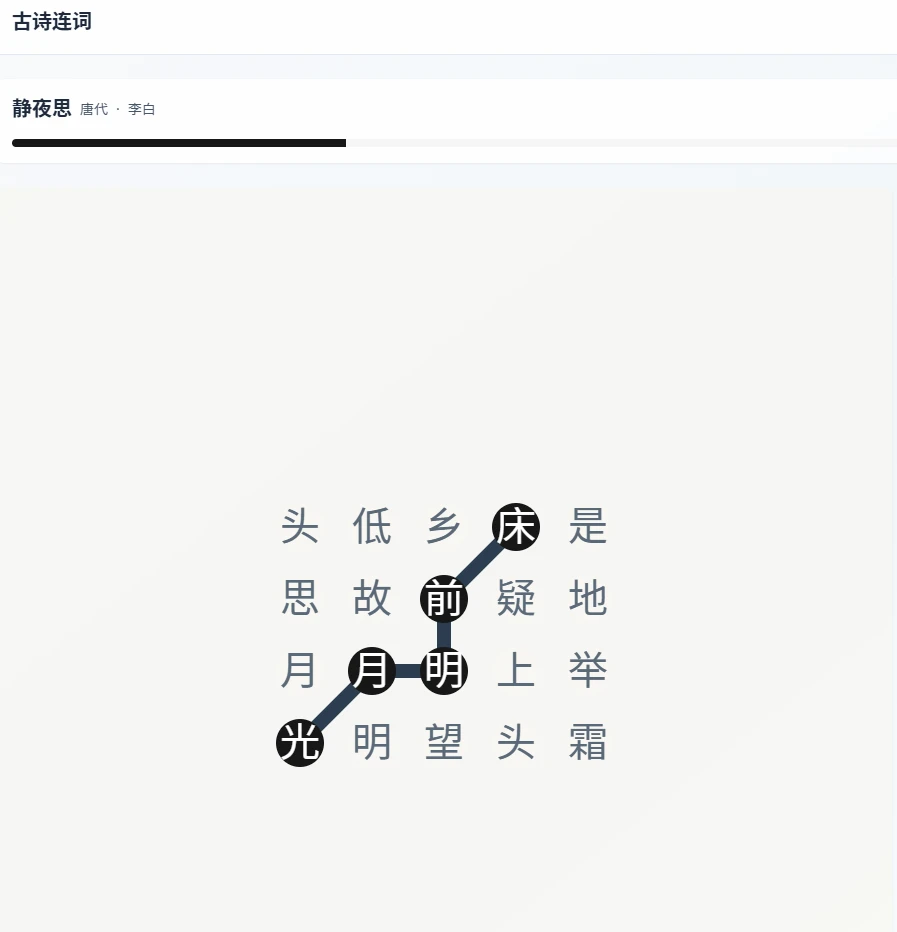Tap the 霜 character tile
Image resolution: width=897 pixels, height=932 pixels.
click(x=588, y=743)
